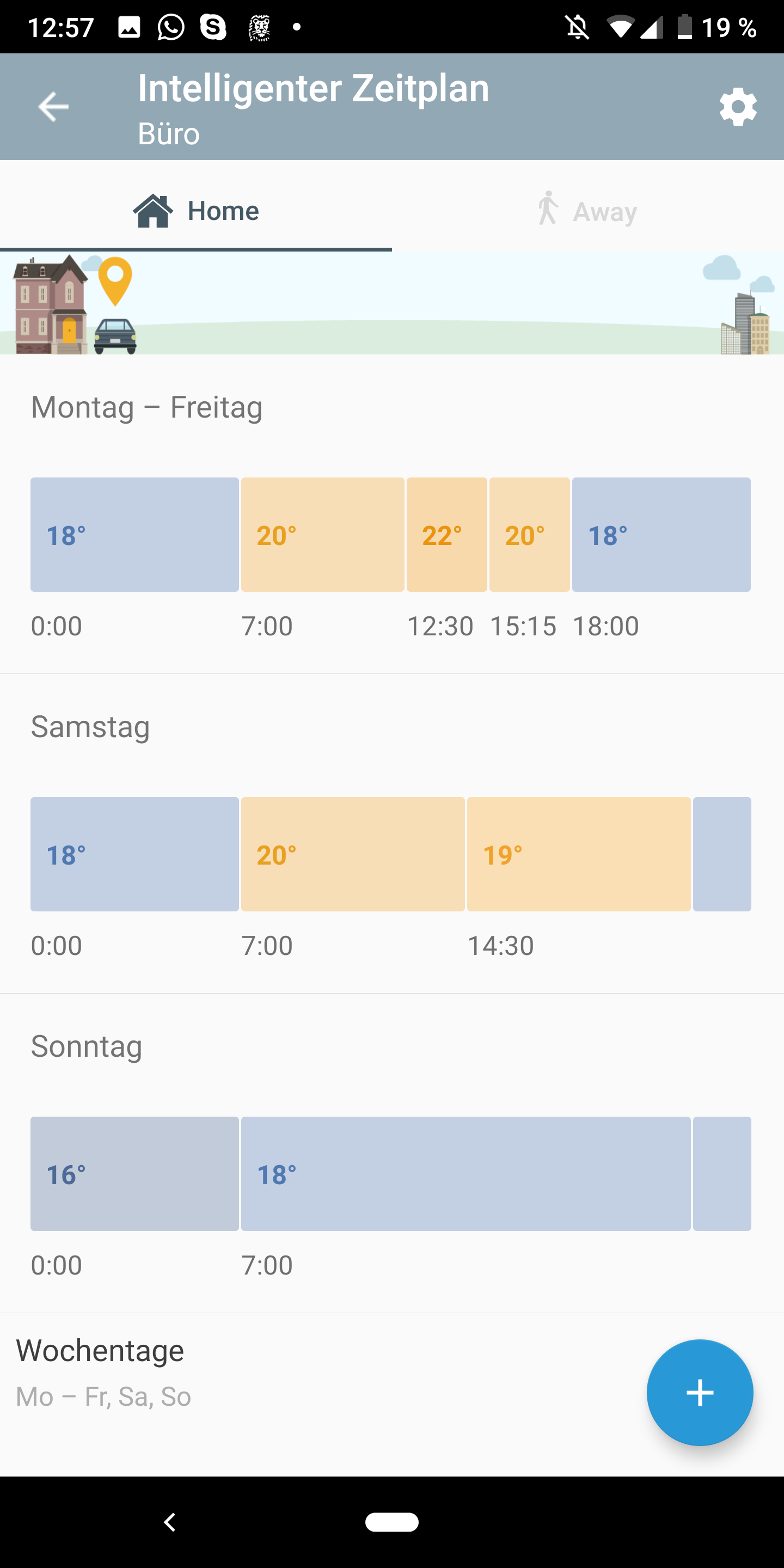
Task: Edit Montag – Freitag 20° block at 7:00
Action: tap(323, 535)
